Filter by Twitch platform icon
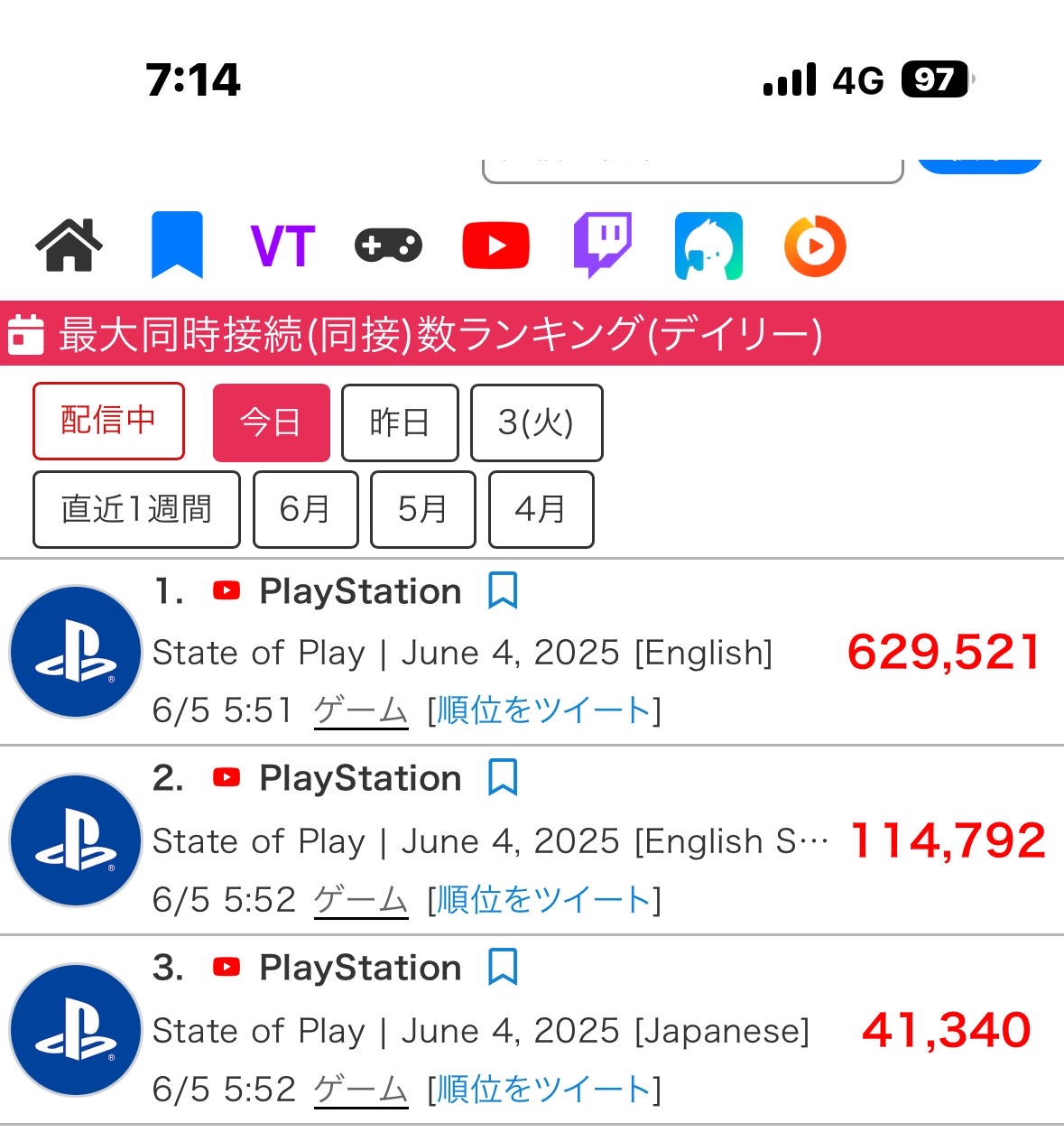 tap(602, 245)
